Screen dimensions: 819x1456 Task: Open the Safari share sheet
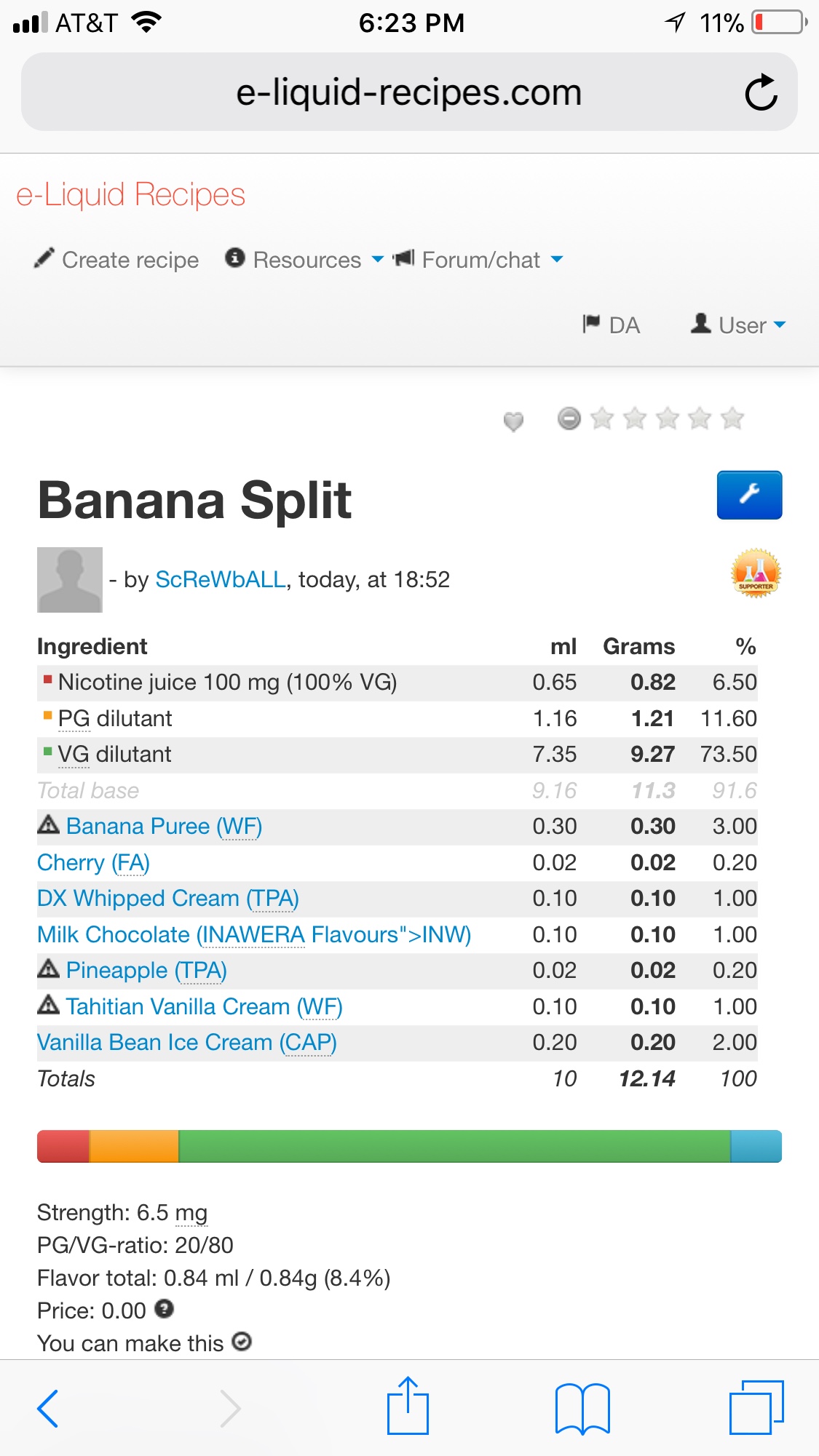pyautogui.click(x=408, y=1407)
